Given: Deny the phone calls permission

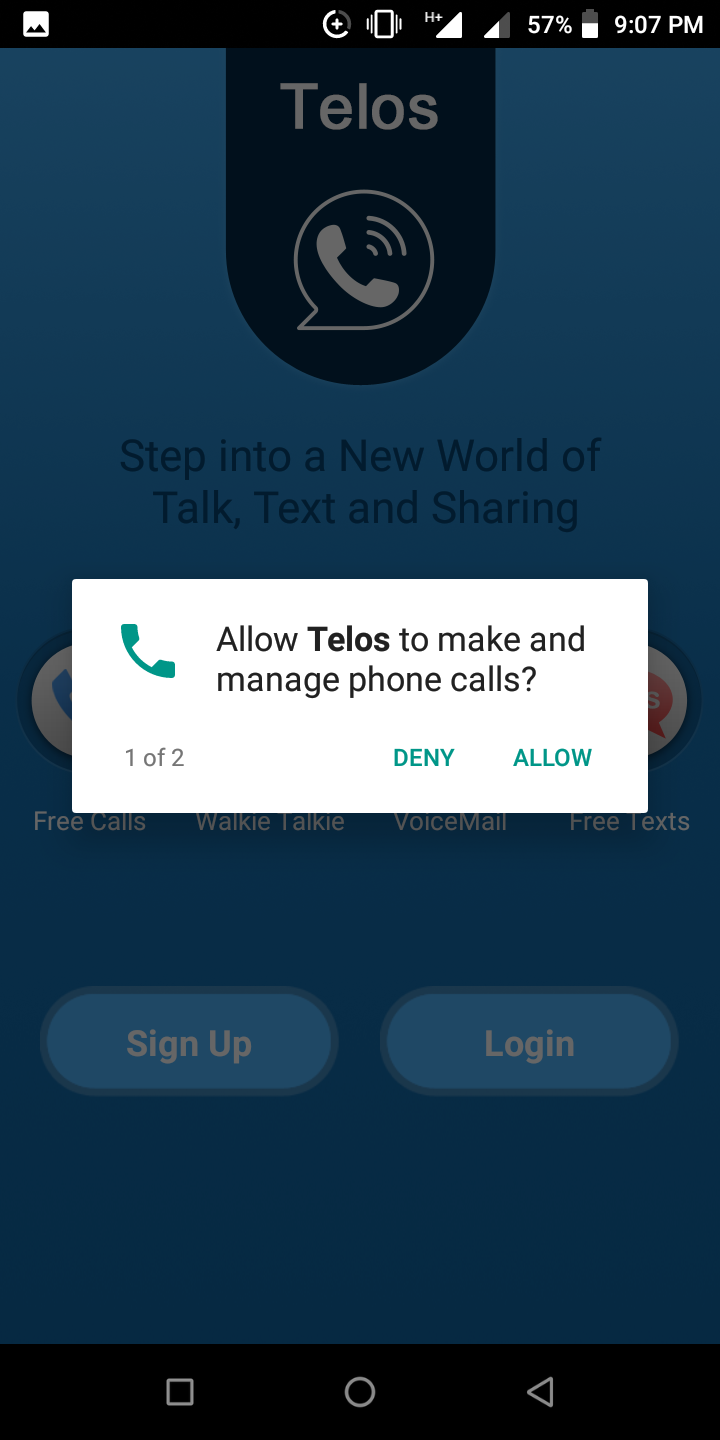Looking at the screenshot, I should point(424,757).
